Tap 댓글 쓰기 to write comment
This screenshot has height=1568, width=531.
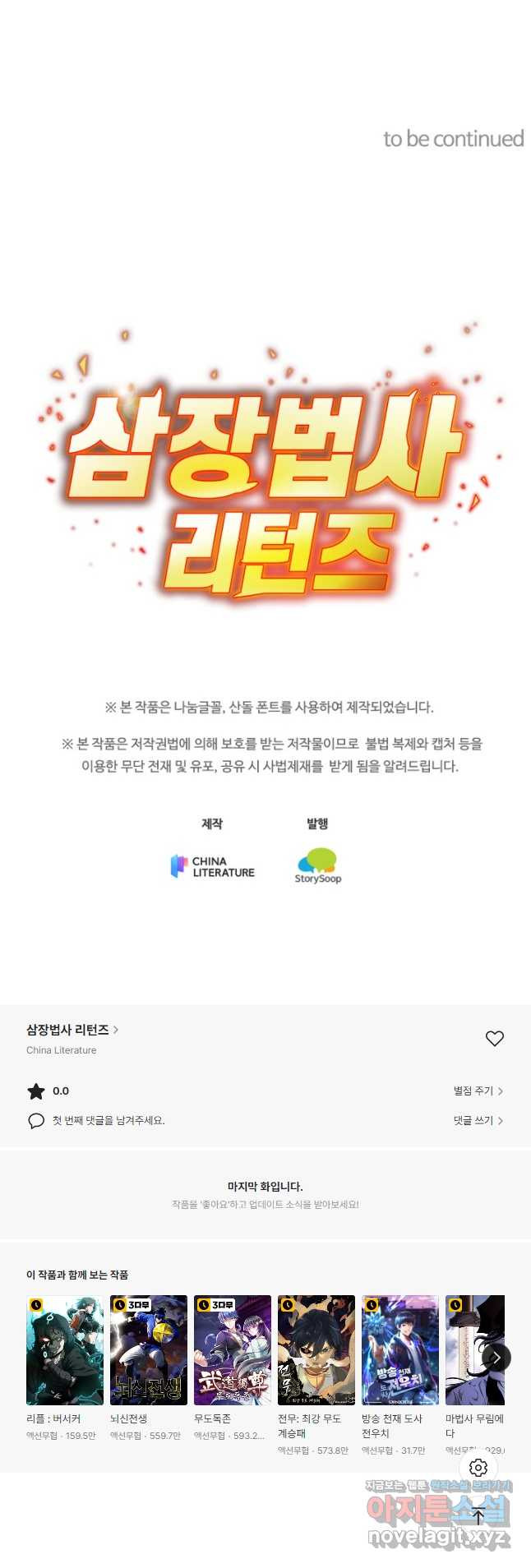pyautogui.click(x=478, y=1120)
